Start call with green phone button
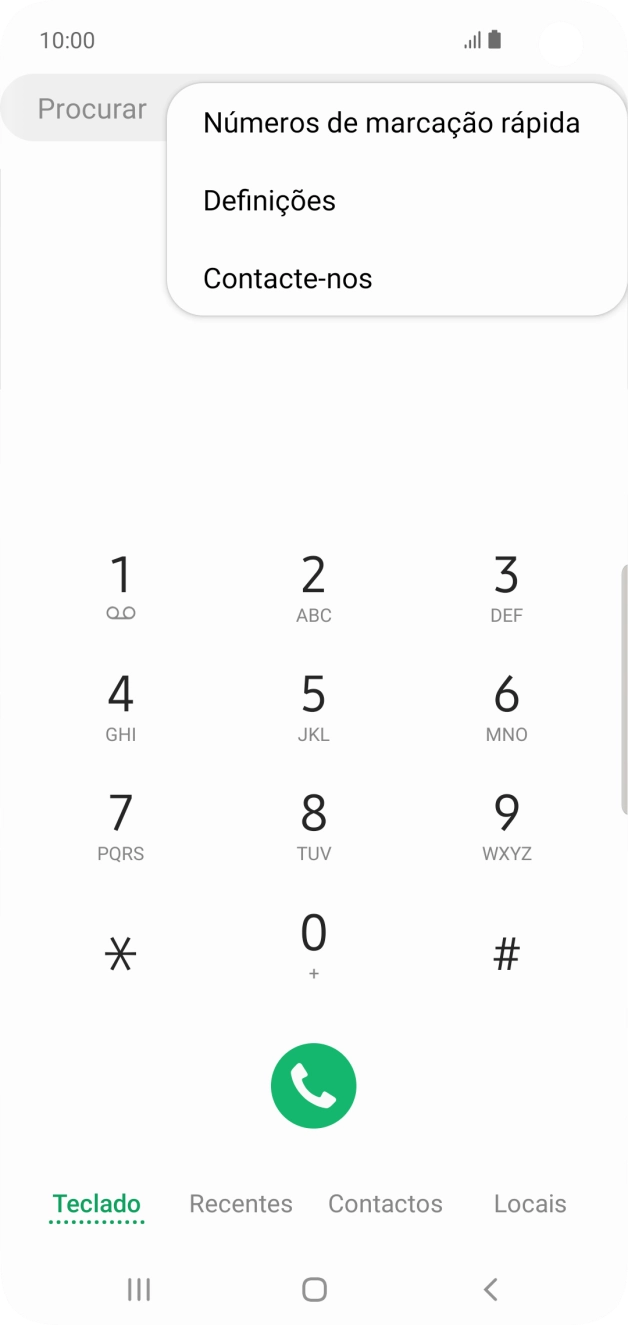Screen dimensions: 628x1325 click(313, 1085)
